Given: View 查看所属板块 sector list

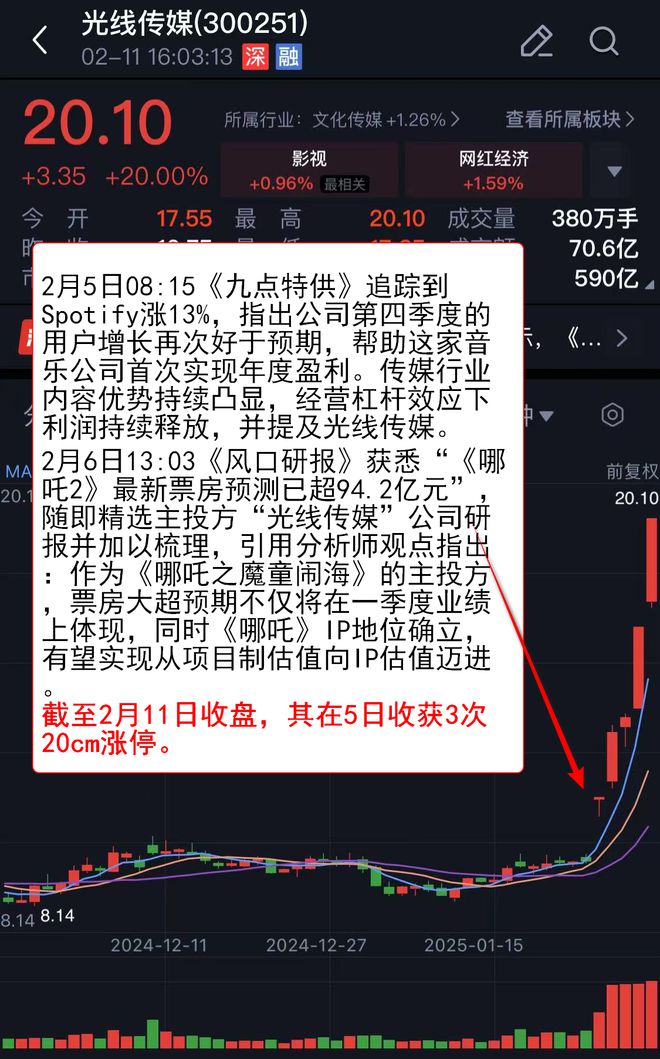Looking at the screenshot, I should click(x=570, y=120).
